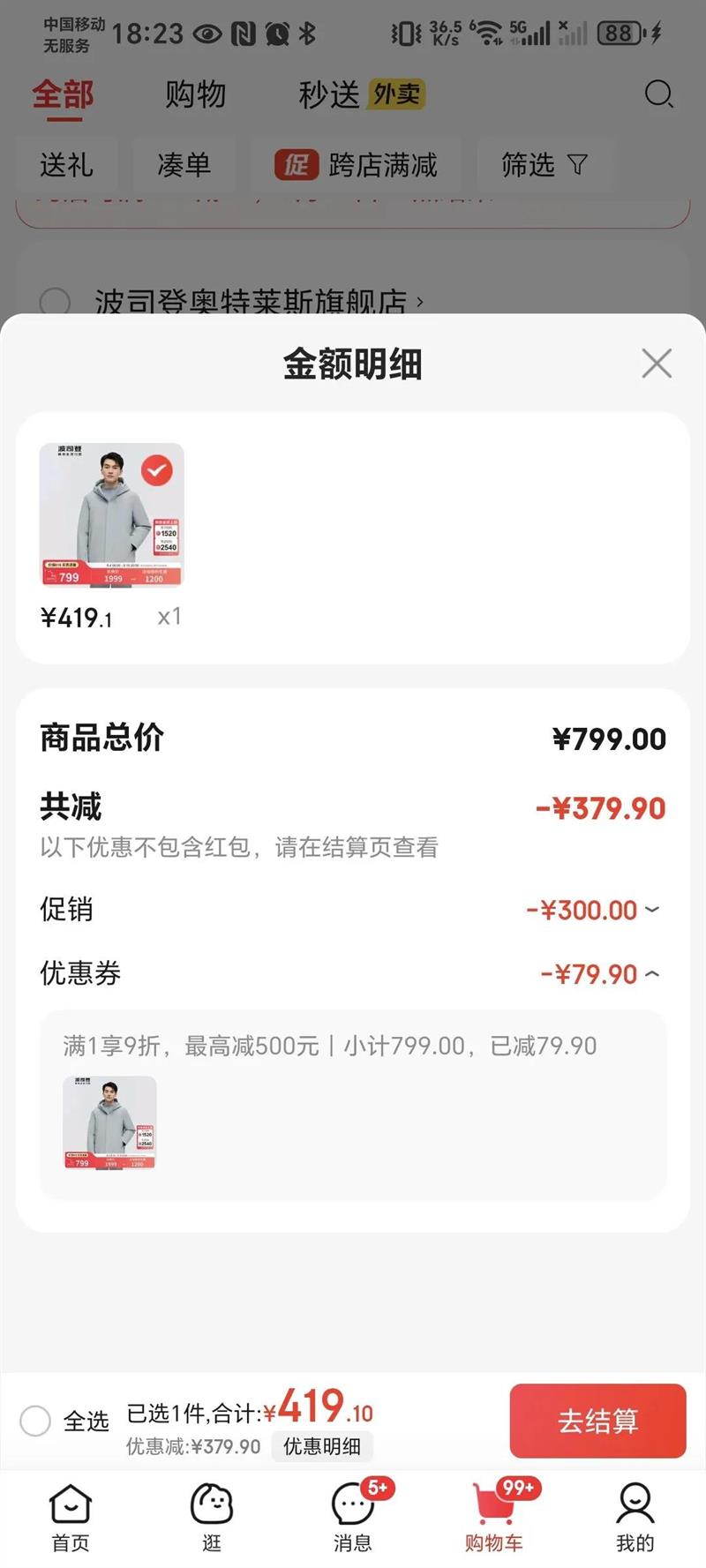Open the selected jacket priced ¥419.1
This screenshot has height=1568, width=706.
(x=111, y=515)
